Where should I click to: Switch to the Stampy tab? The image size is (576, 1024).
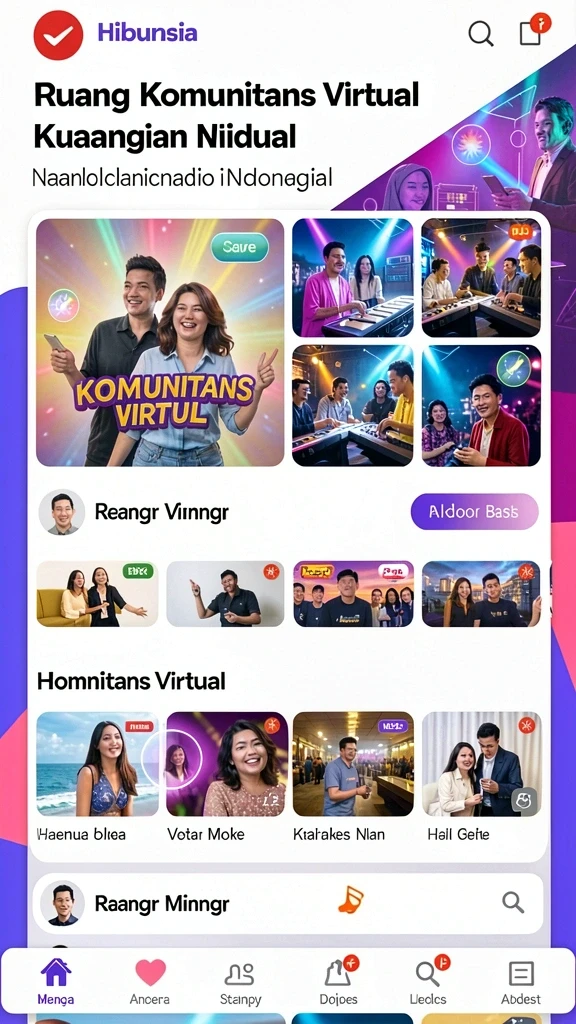point(240,982)
